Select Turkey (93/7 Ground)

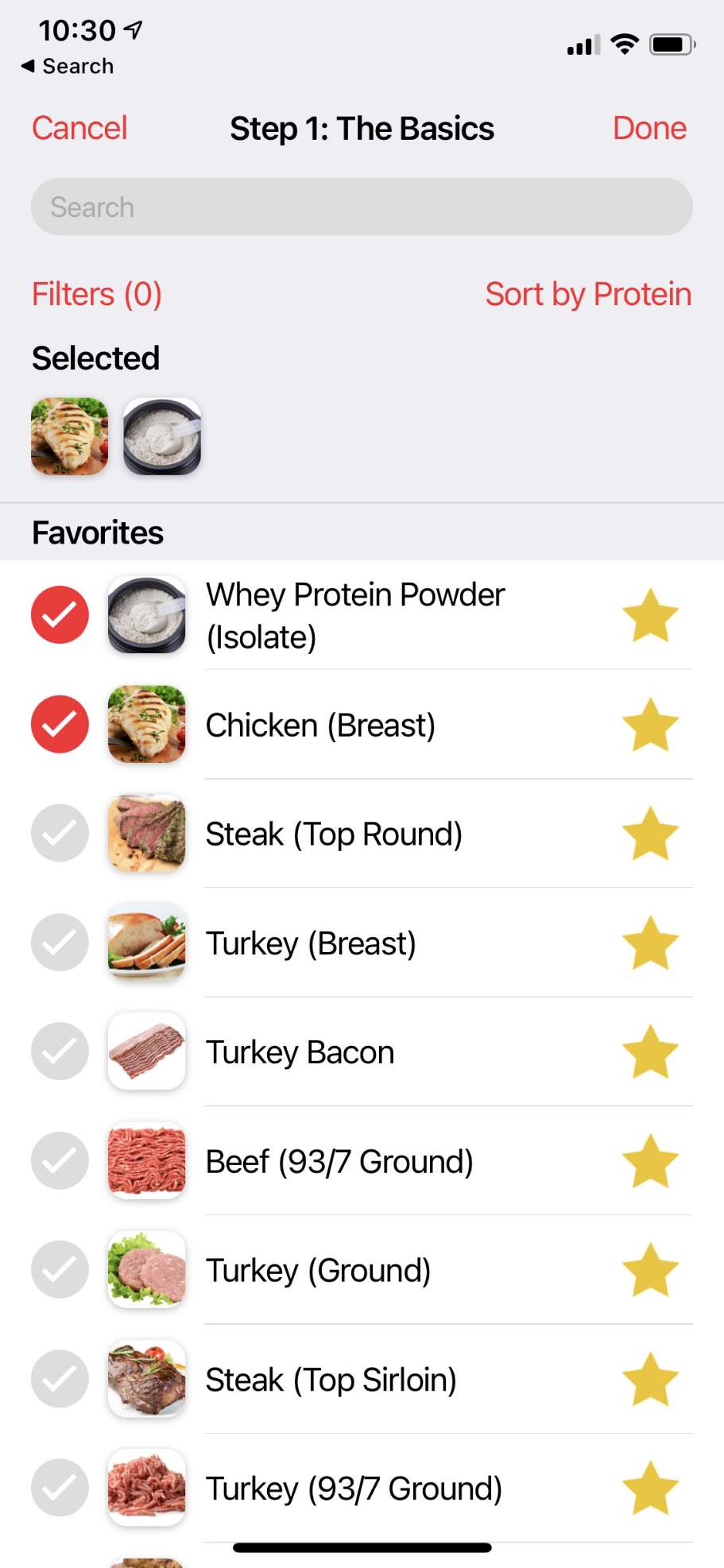click(60, 1488)
